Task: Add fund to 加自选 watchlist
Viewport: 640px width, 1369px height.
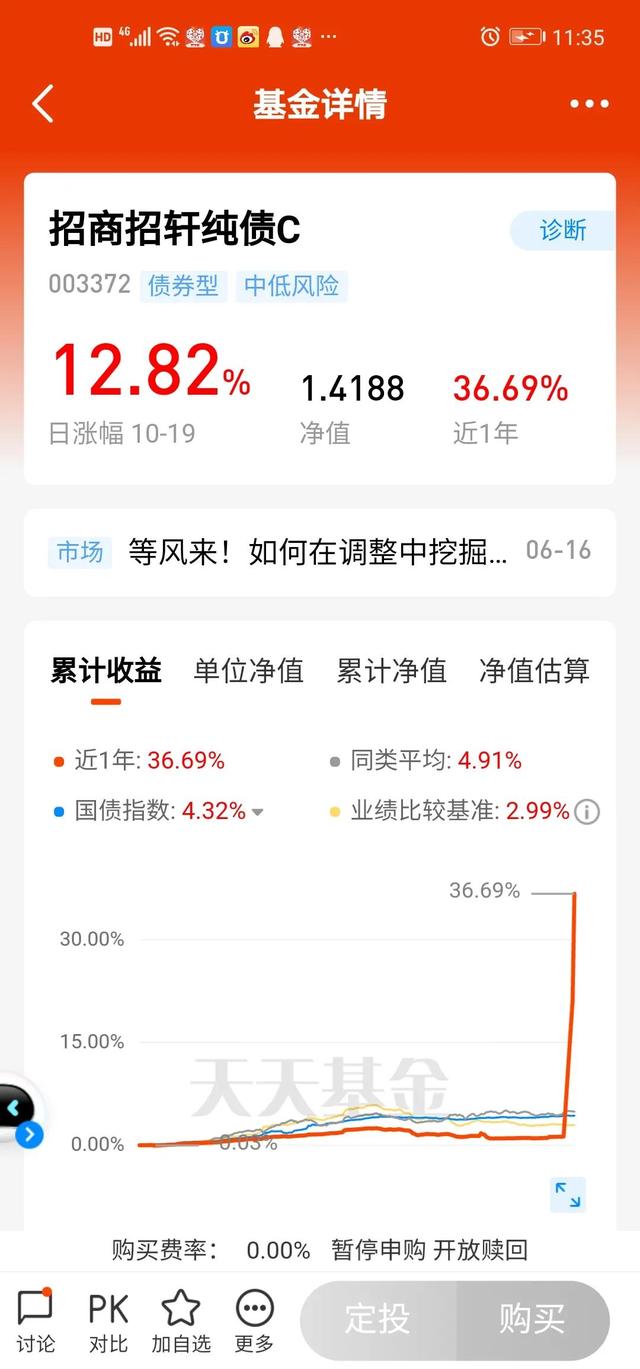Action: pyautogui.click(x=181, y=1320)
